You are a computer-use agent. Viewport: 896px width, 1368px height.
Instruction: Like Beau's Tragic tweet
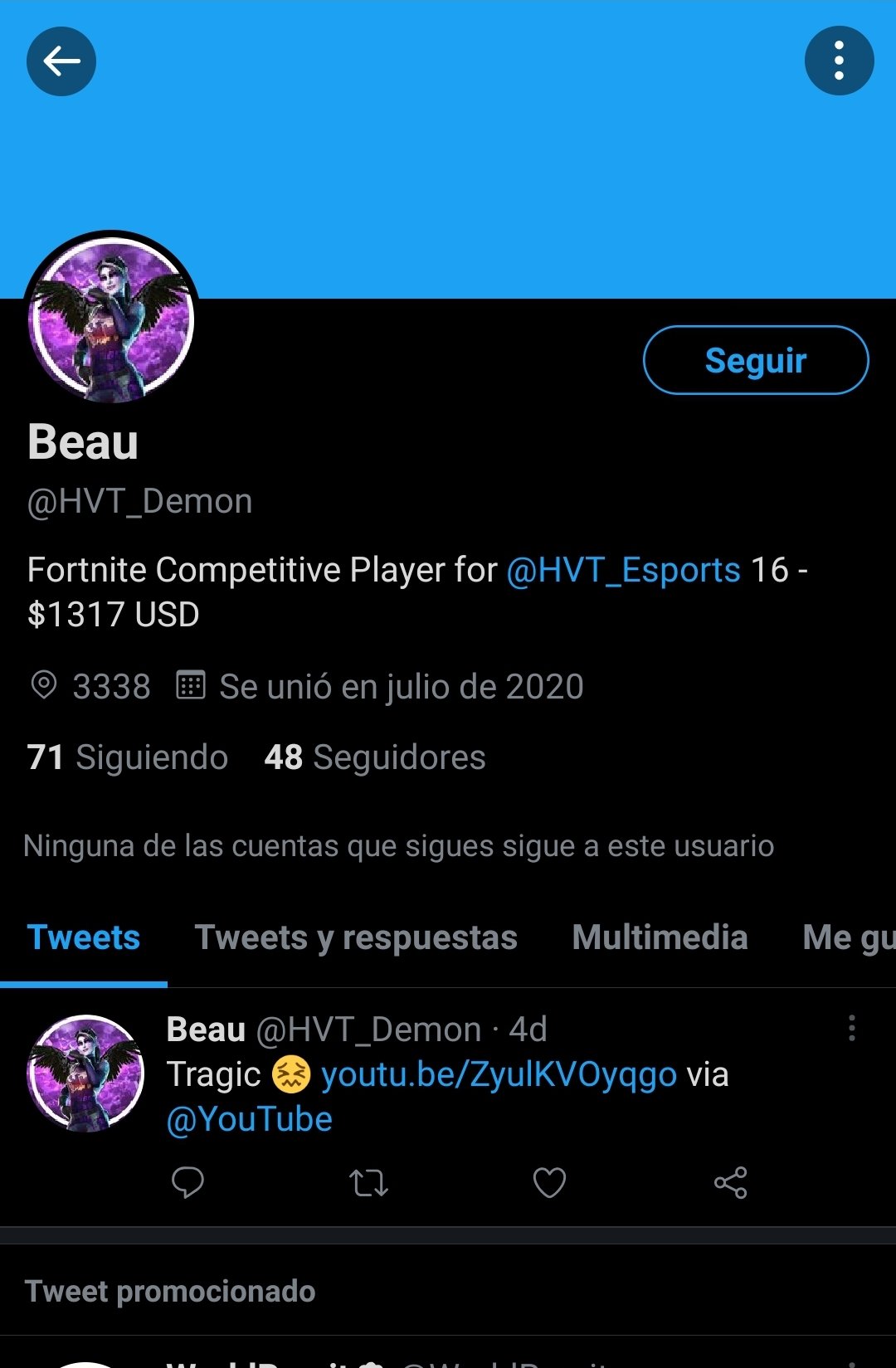coord(549,1182)
